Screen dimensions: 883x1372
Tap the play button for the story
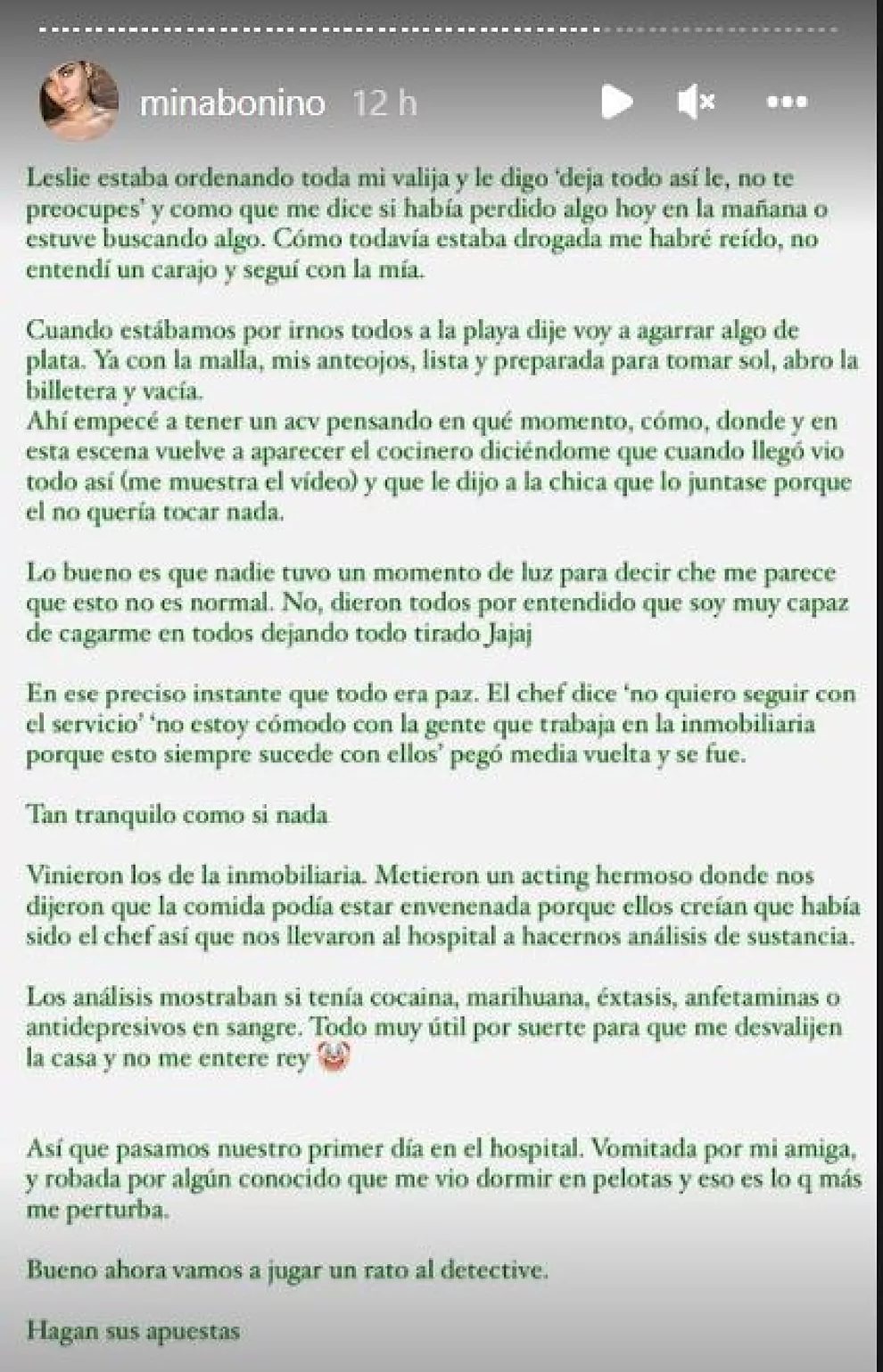[x=616, y=102]
